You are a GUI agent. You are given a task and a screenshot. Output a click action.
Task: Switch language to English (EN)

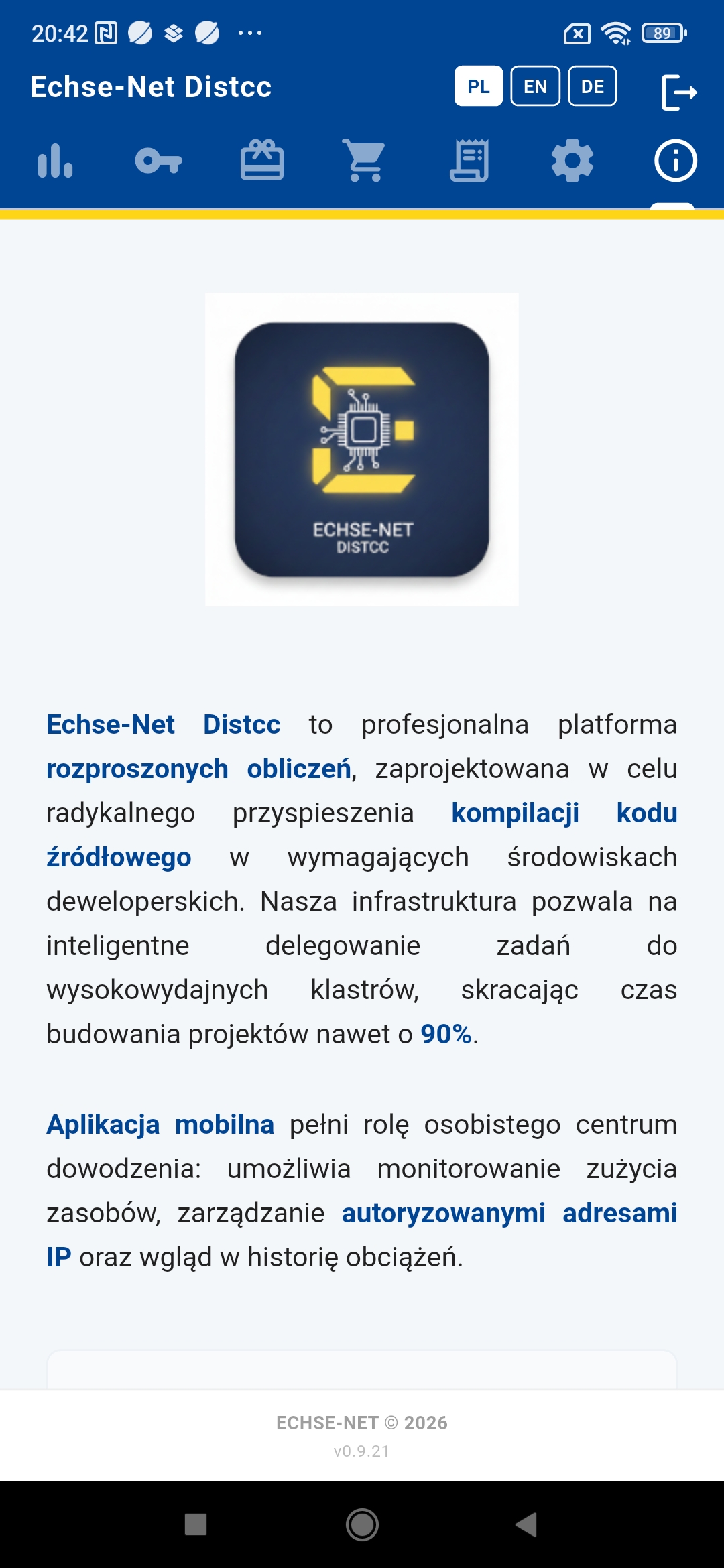[x=535, y=86]
